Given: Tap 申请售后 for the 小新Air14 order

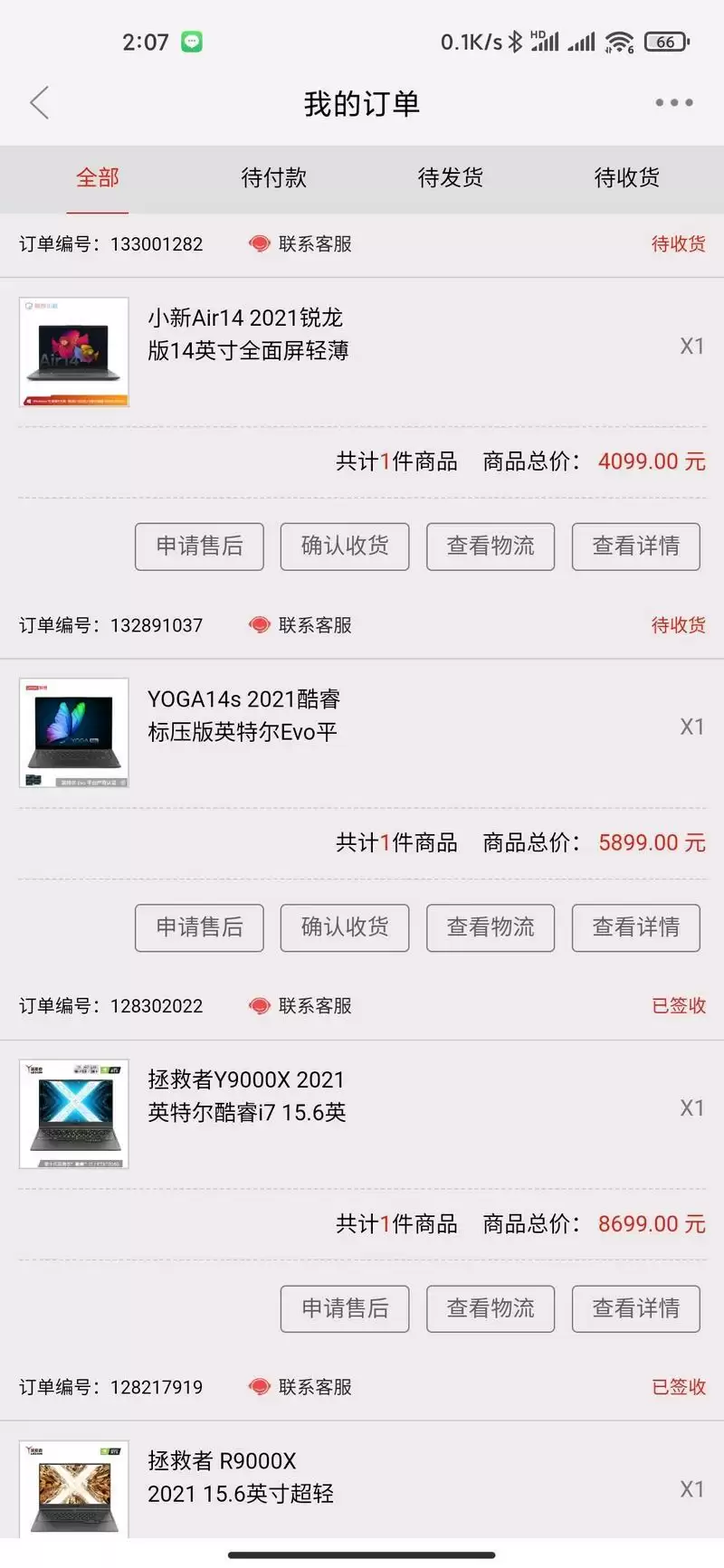Looking at the screenshot, I should [199, 546].
